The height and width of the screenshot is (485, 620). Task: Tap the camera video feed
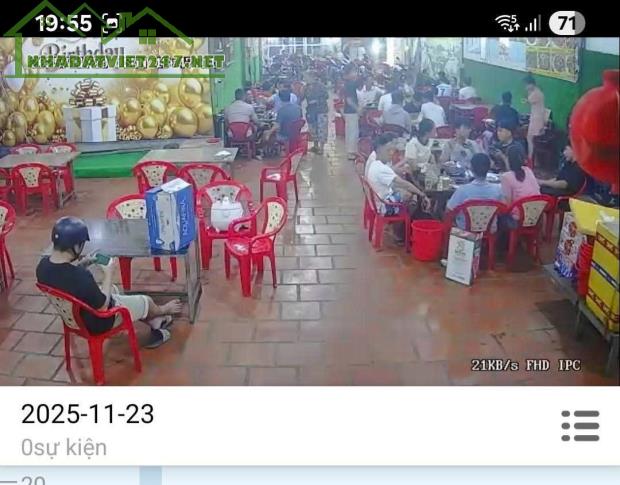click(x=310, y=212)
